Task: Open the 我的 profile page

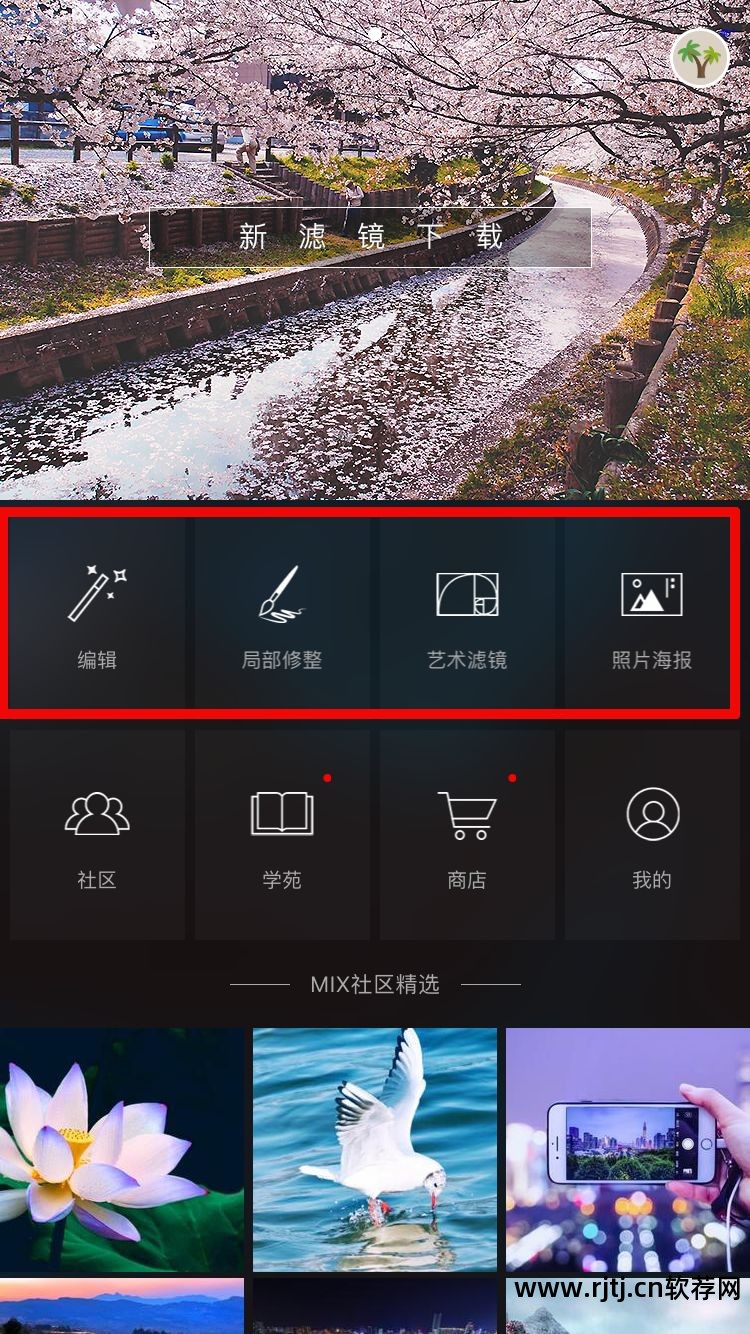Action: [652, 835]
